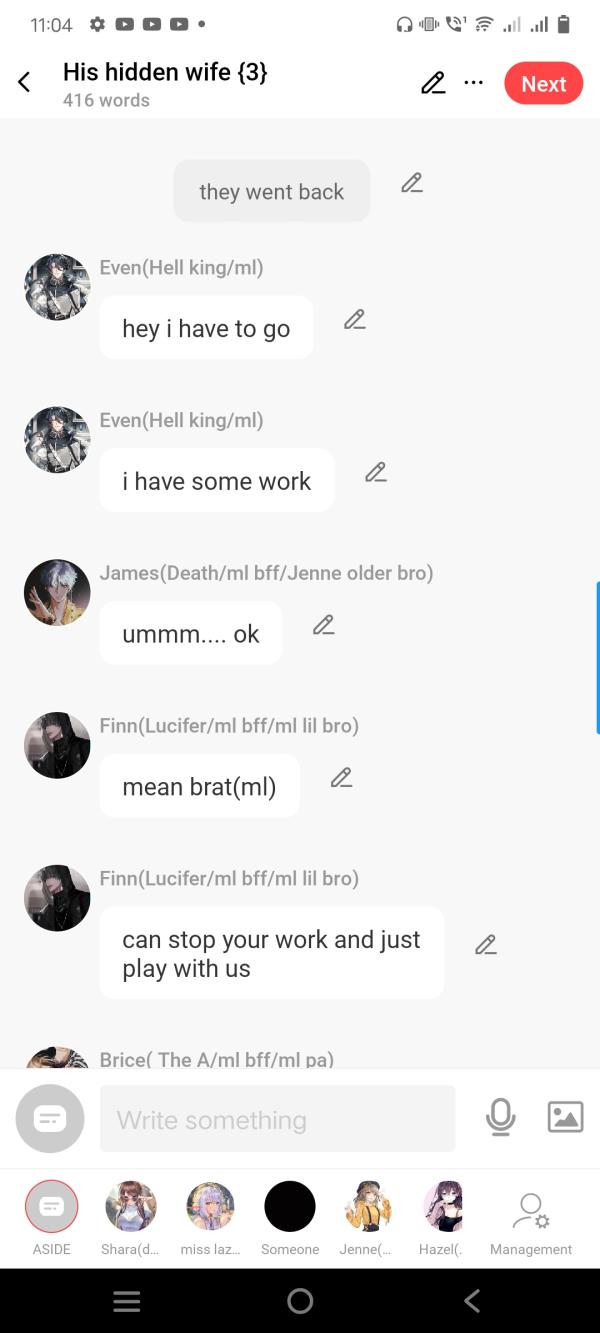The height and width of the screenshot is (1333, 600).
Task: Insert a picture using the image icon
Action: coord(565,1117)
